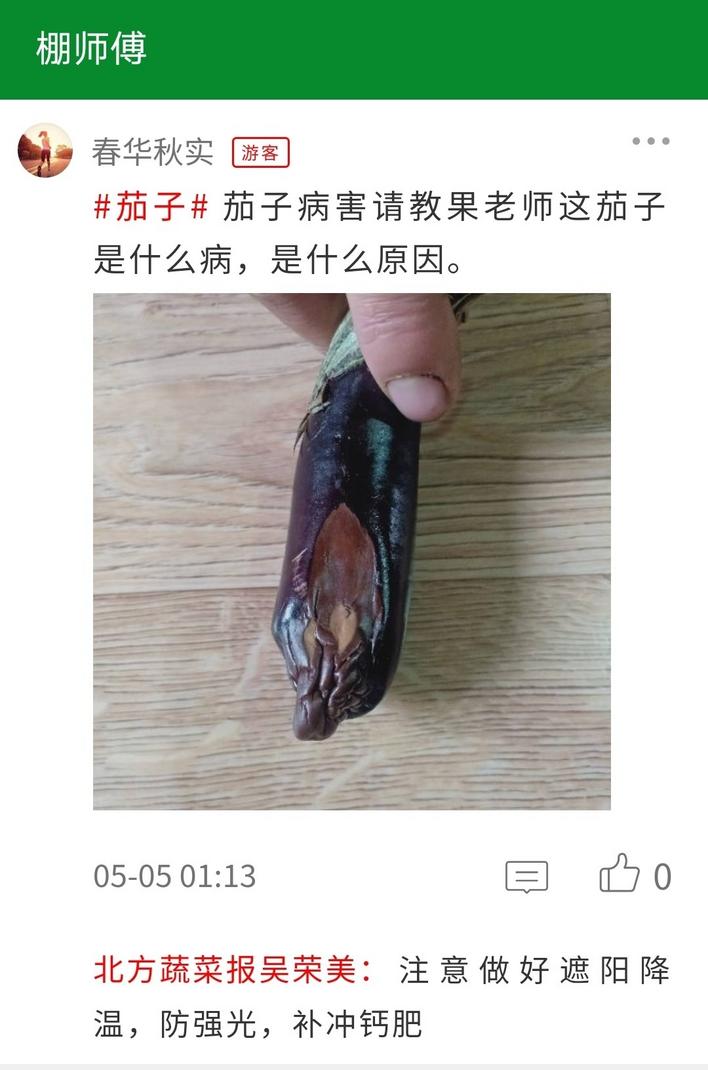This screenshot has height=1070, width=708.
Task: Open 北方蔬菜报吴荣美 commenter's name
Action: point(231,970)
